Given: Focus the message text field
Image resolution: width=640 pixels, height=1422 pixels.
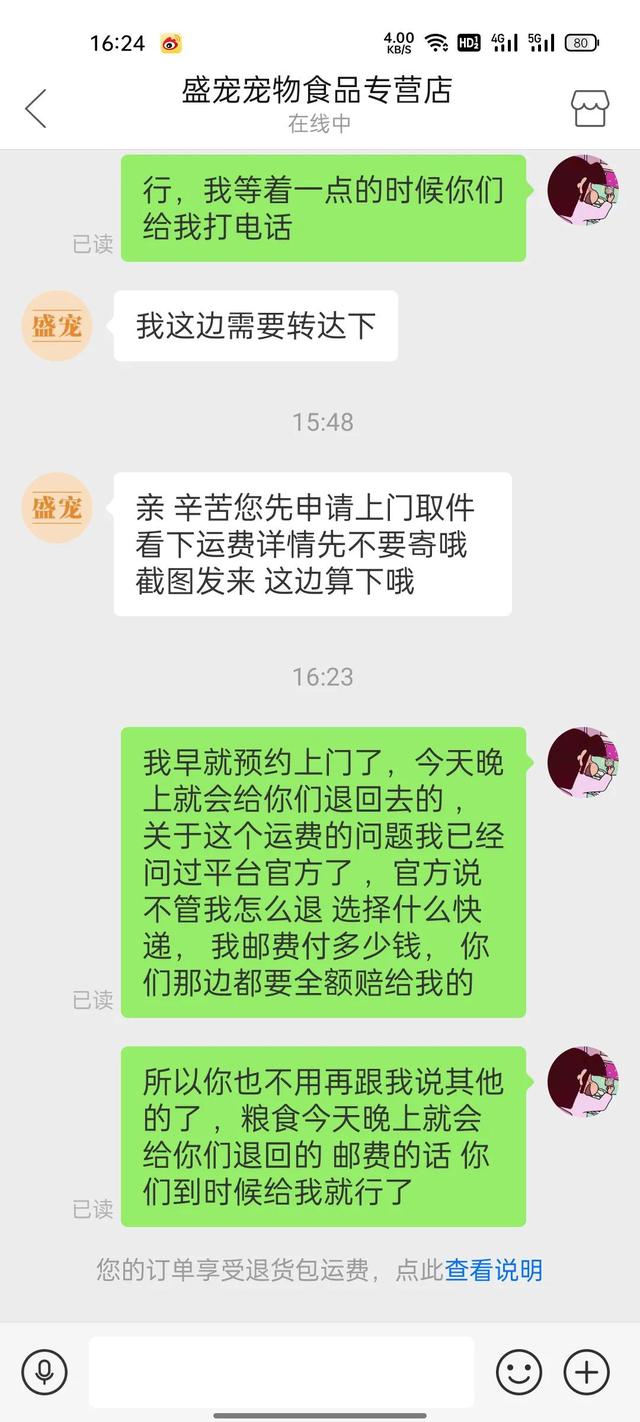Looking at the screenshot, I should pos(281,1371).
